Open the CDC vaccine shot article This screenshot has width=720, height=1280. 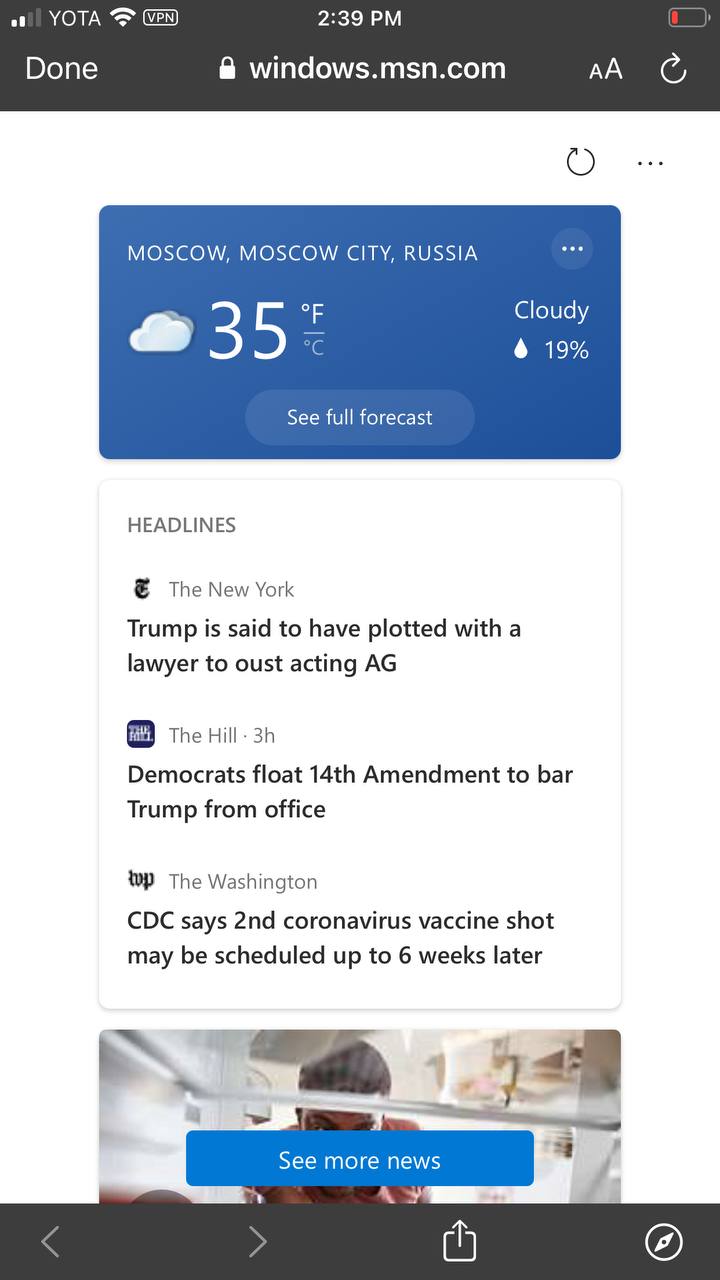pos(341,937)
